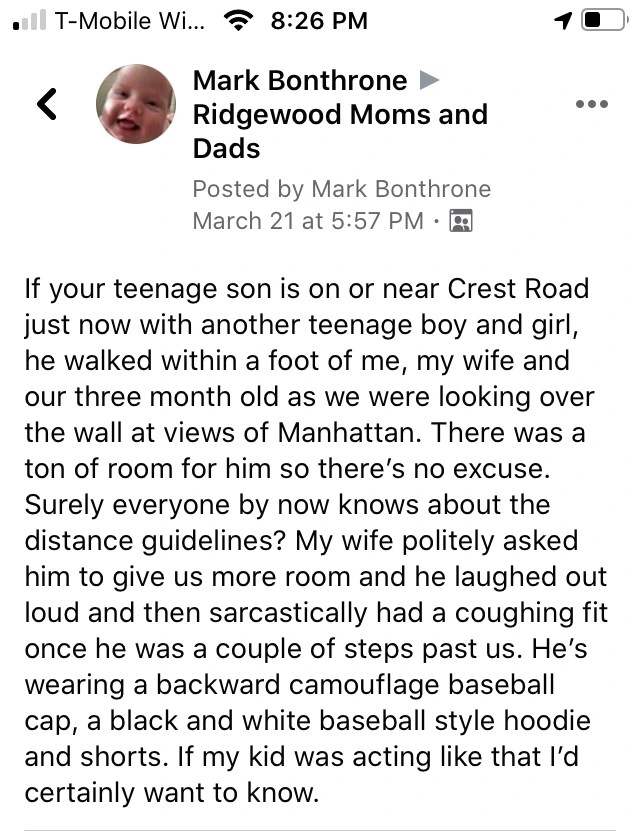Open the Ridgewood Moms and Dads group
640x831 pixels.
340,131
